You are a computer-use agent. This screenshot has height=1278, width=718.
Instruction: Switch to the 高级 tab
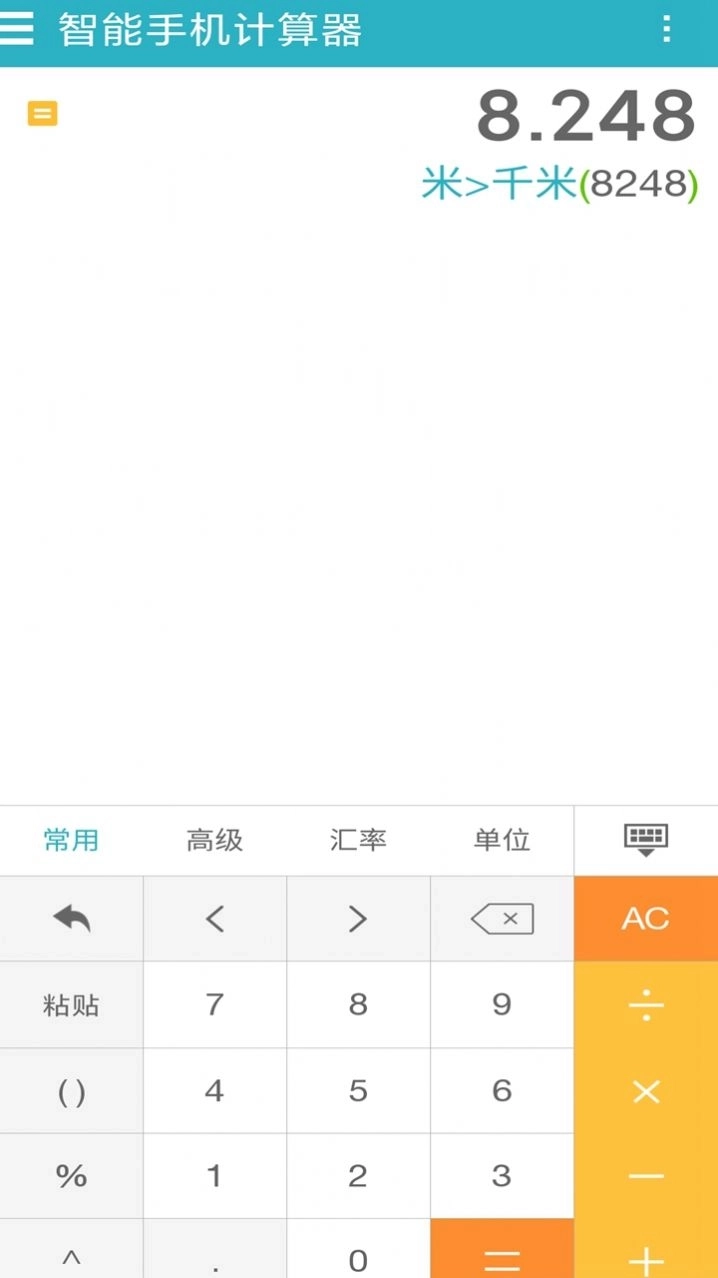pos(215,840)
